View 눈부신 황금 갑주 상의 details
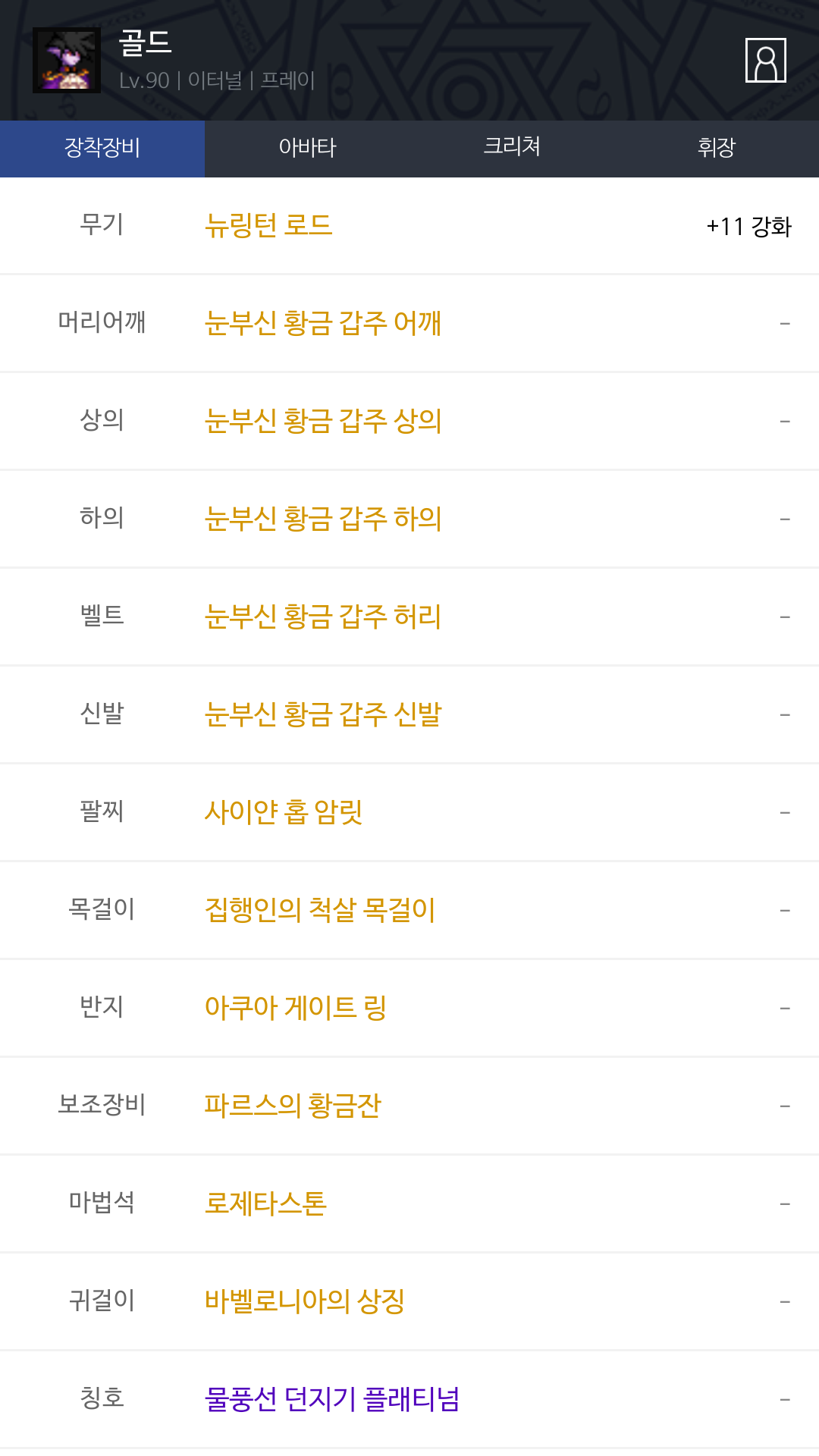The width and height of the screenshot is (819, 1456). point(409,421)
